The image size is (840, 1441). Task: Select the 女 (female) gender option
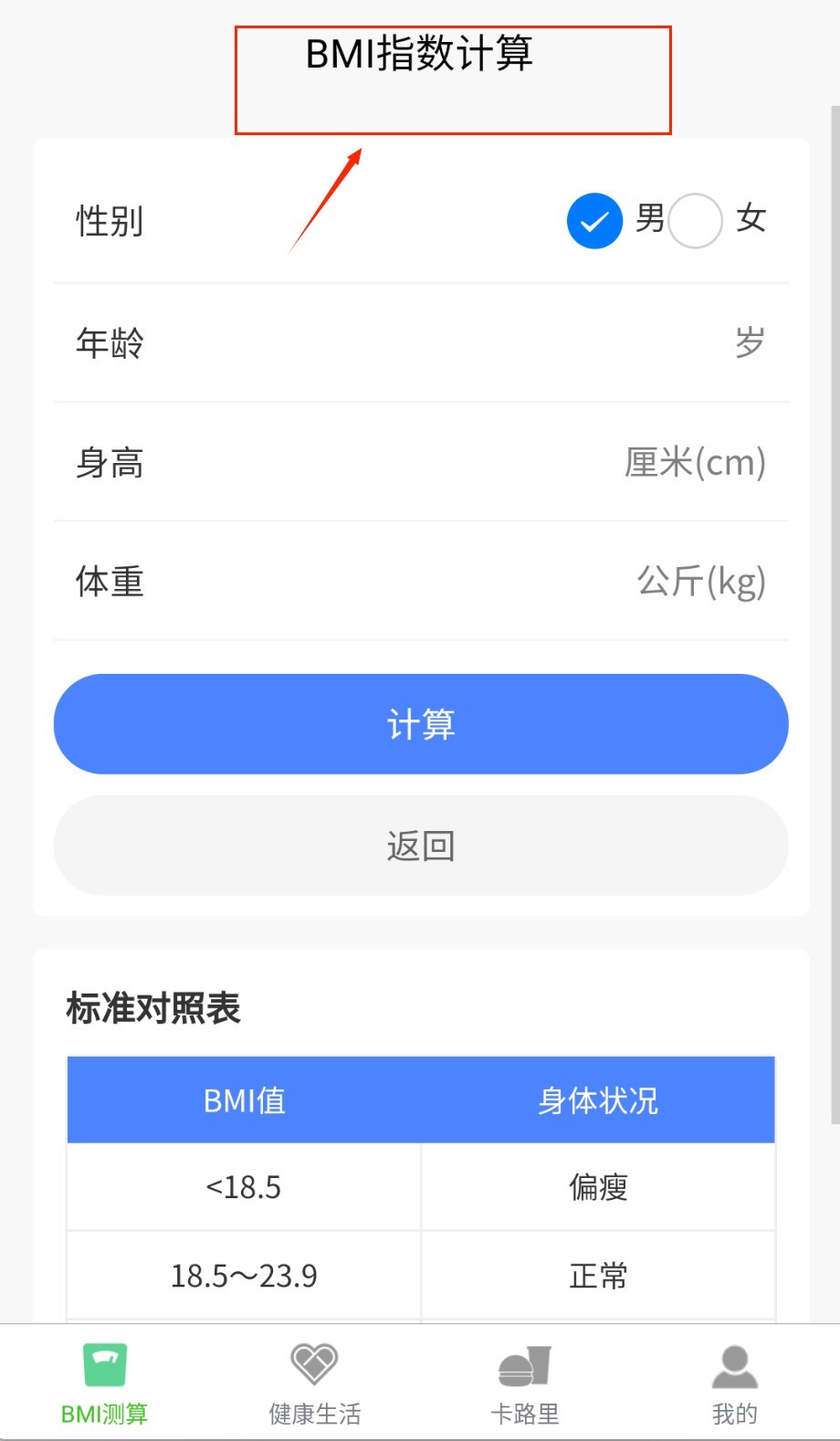click(696, 221)
